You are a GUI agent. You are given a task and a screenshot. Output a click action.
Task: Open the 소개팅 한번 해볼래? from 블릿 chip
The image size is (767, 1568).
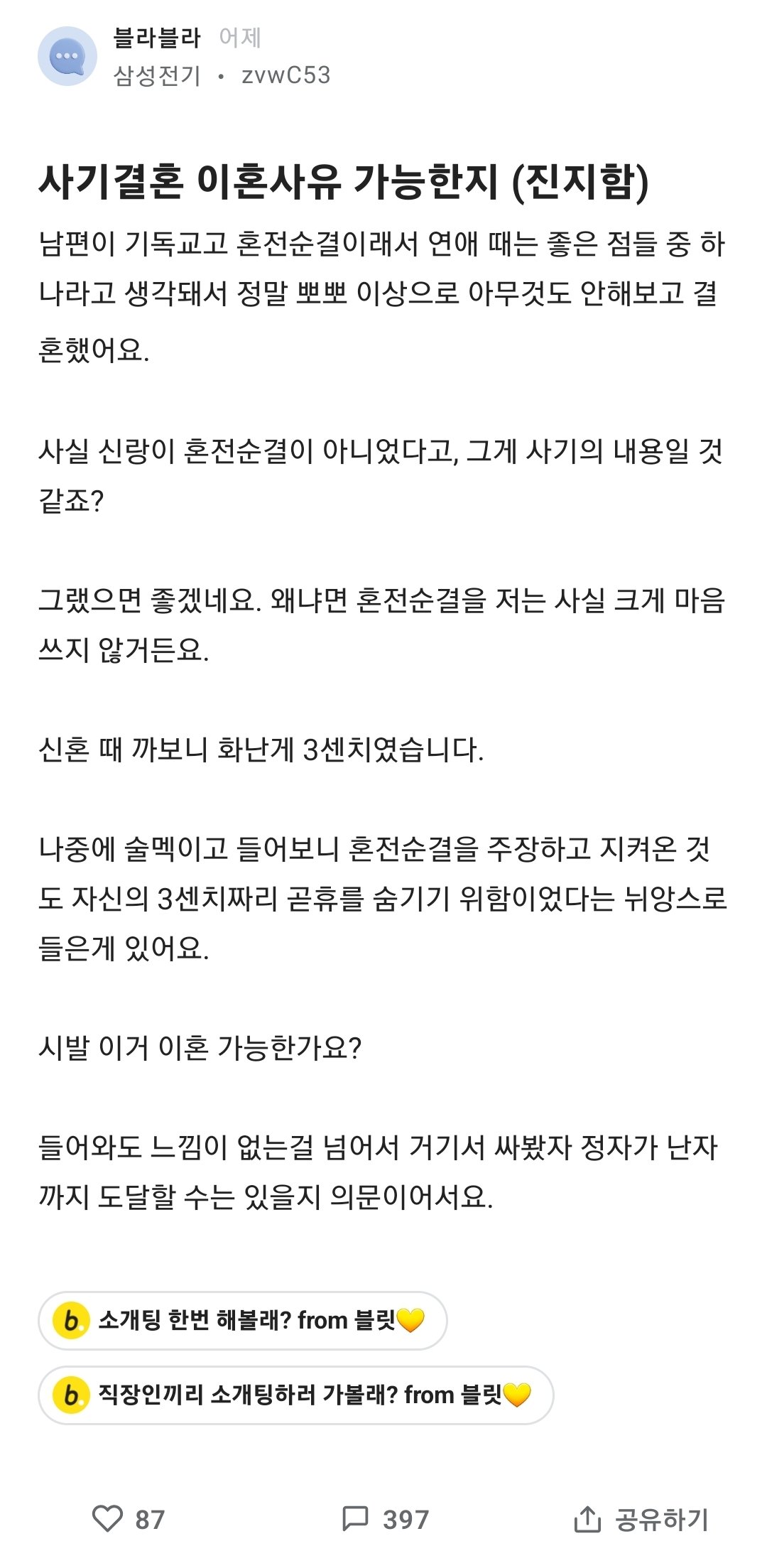click(242, 1320)
